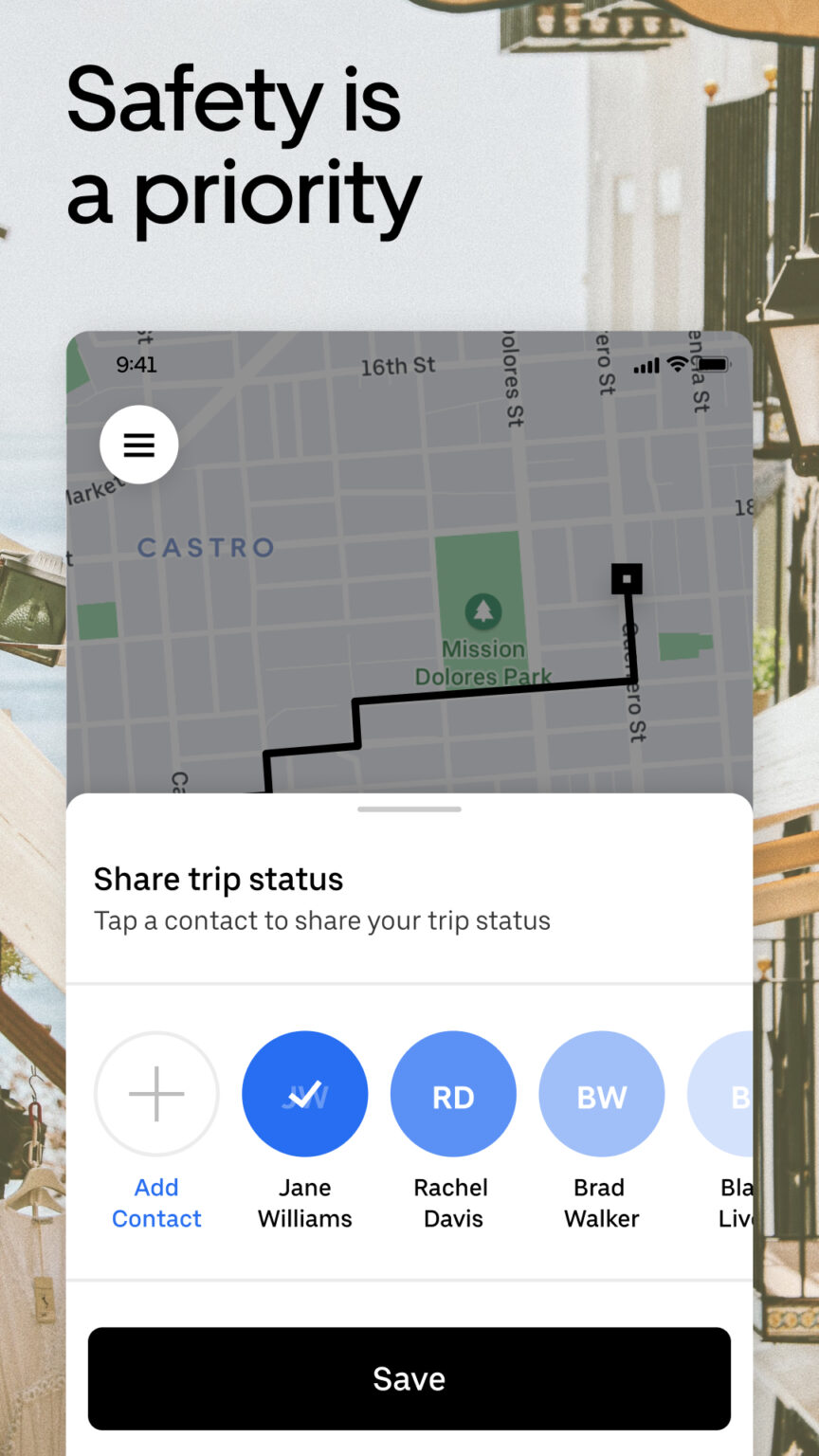Tap the destination square marker on the map

pos(627,578)
